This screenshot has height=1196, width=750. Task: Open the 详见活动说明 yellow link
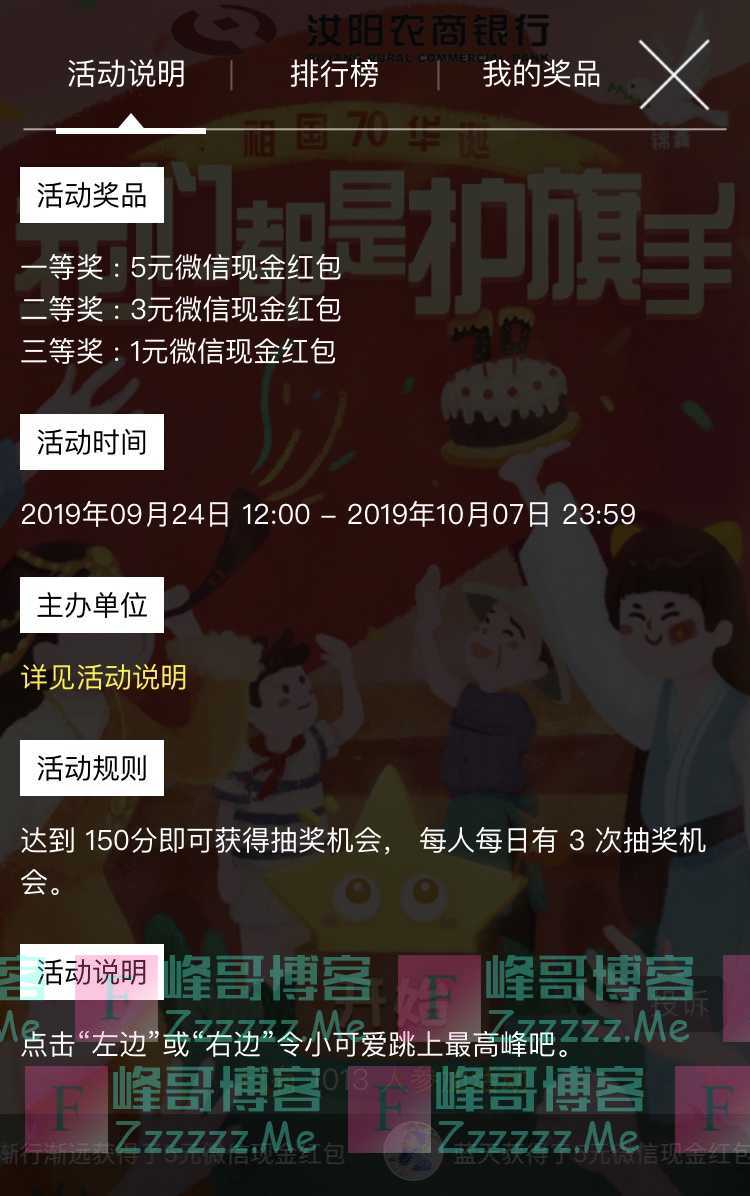point(104,677)
